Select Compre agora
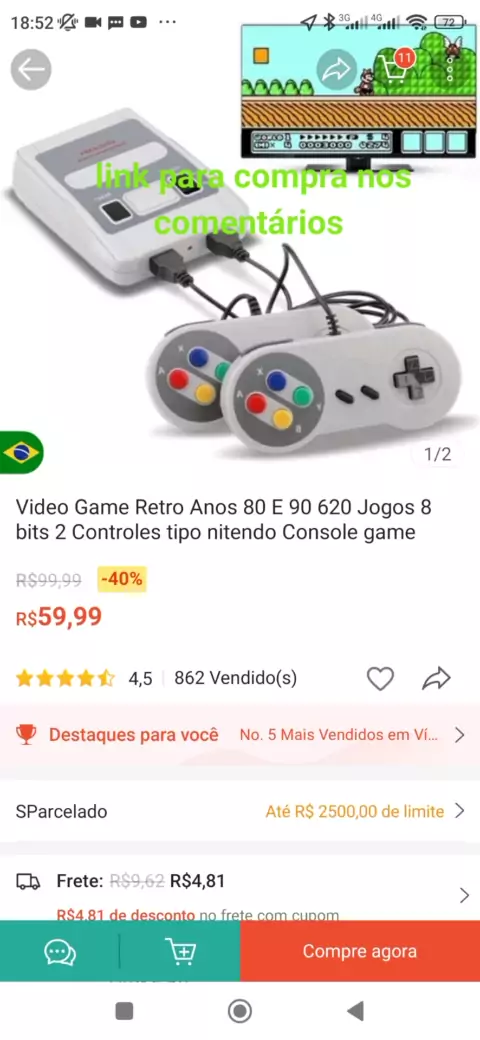Screen dimensions: 480x1040 [x=360, y=951]
